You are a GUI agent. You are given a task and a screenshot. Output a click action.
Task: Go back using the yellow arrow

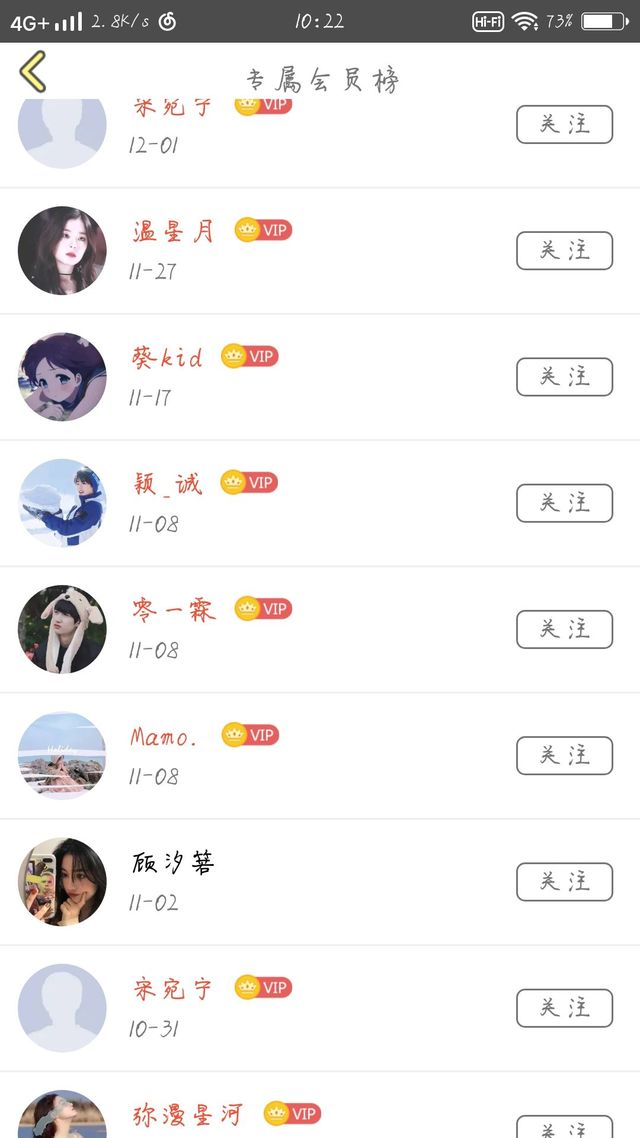click(x=33, y=72)
